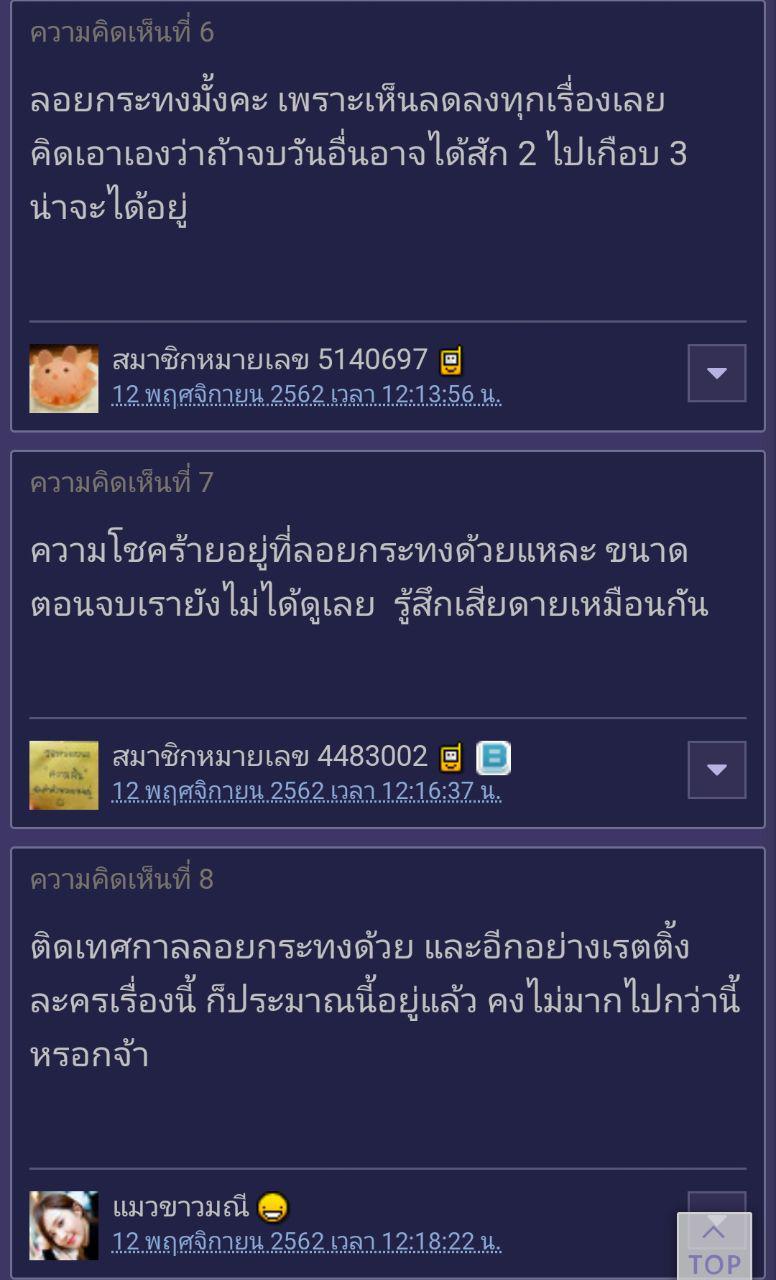Image resolution: width=776 pixels, height=1280 pixels.
Task: Open profile of แมวขาวมณี
Action: (x=180, y=1207)
